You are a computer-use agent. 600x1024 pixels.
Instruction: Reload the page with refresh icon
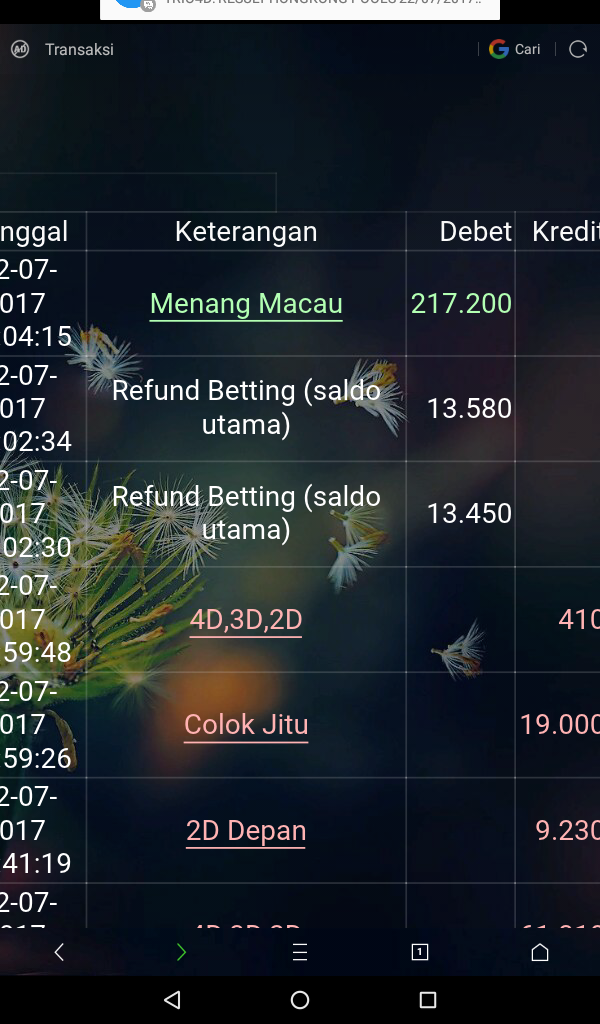pyautogui.click(x=578, y=49)
